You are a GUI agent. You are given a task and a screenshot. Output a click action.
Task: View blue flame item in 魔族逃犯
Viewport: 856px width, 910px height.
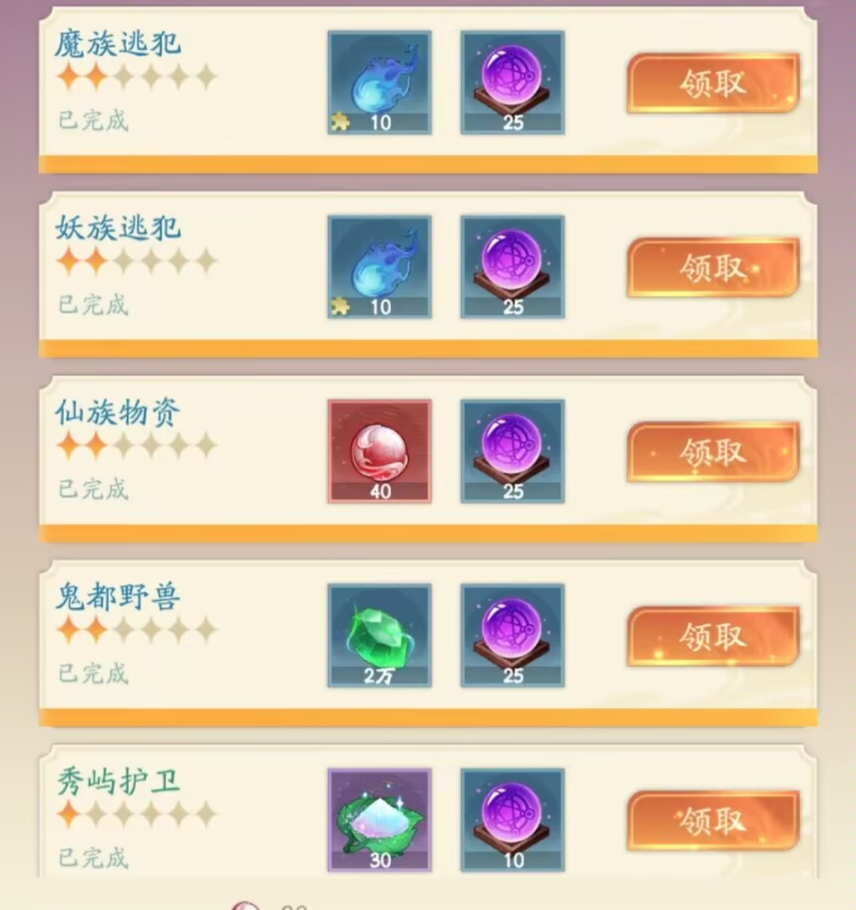click(379, 82)
